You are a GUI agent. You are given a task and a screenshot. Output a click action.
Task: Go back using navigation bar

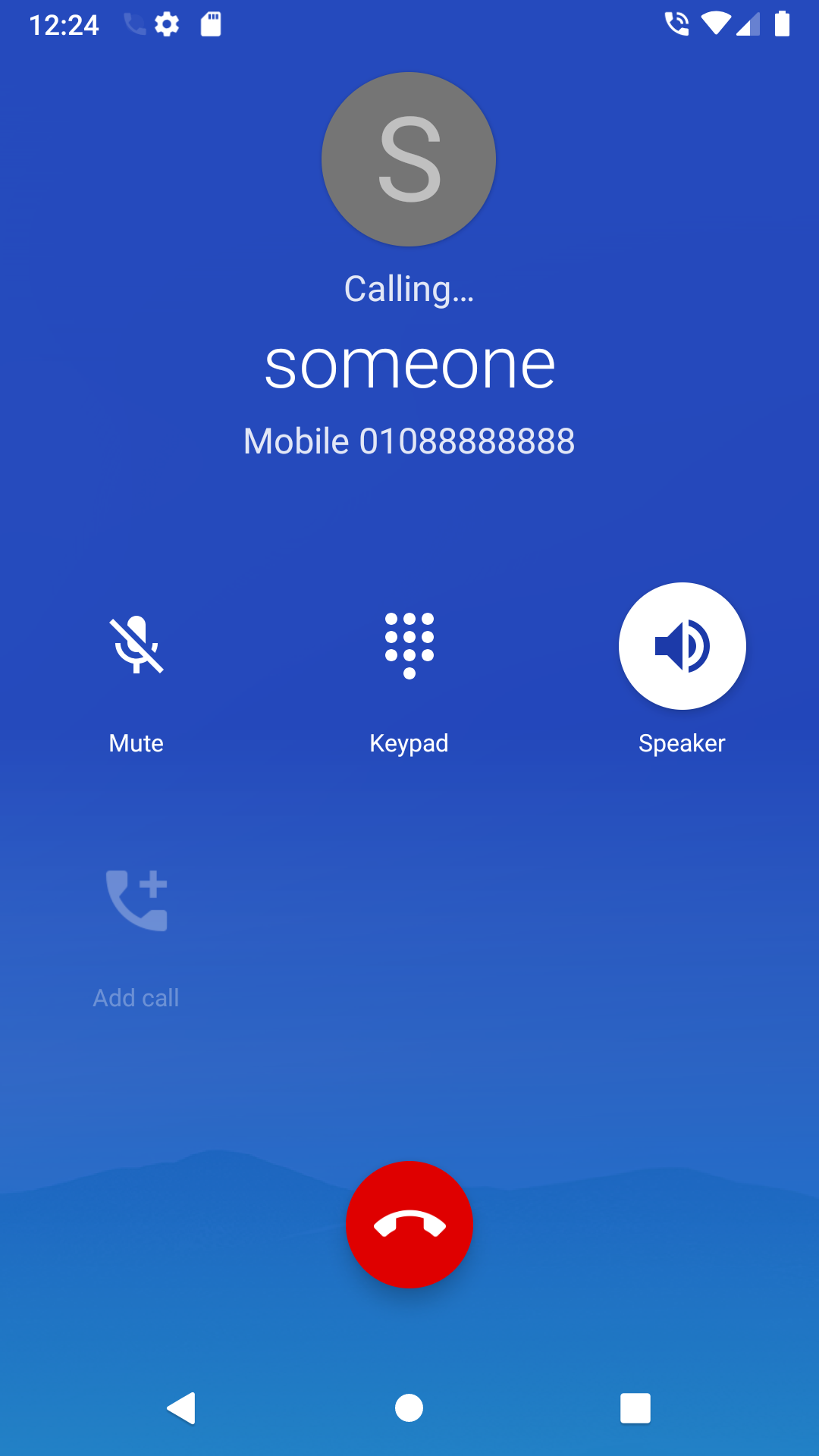(182, 1408)
